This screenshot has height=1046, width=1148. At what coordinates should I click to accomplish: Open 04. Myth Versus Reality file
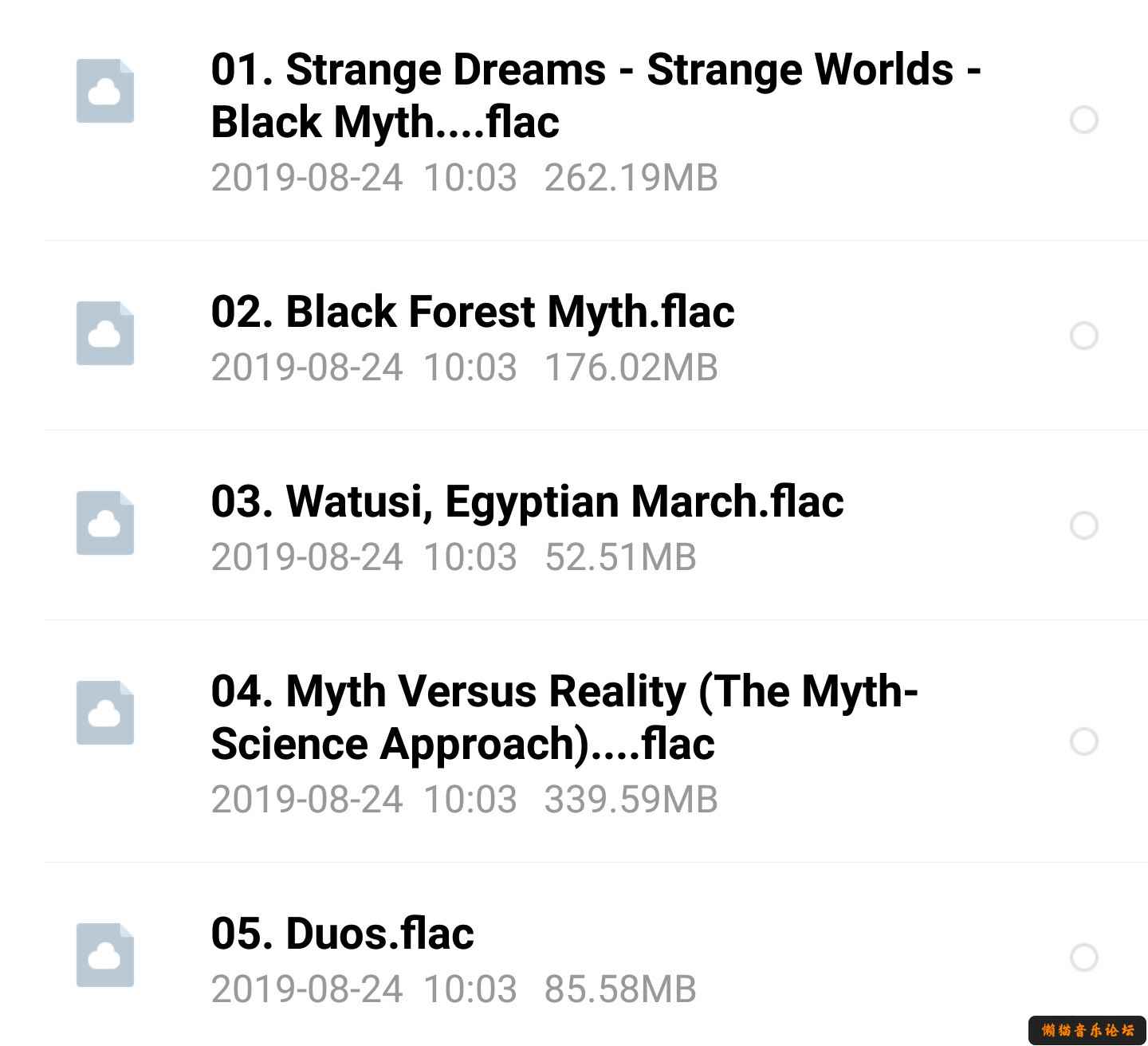coord(564,717)
